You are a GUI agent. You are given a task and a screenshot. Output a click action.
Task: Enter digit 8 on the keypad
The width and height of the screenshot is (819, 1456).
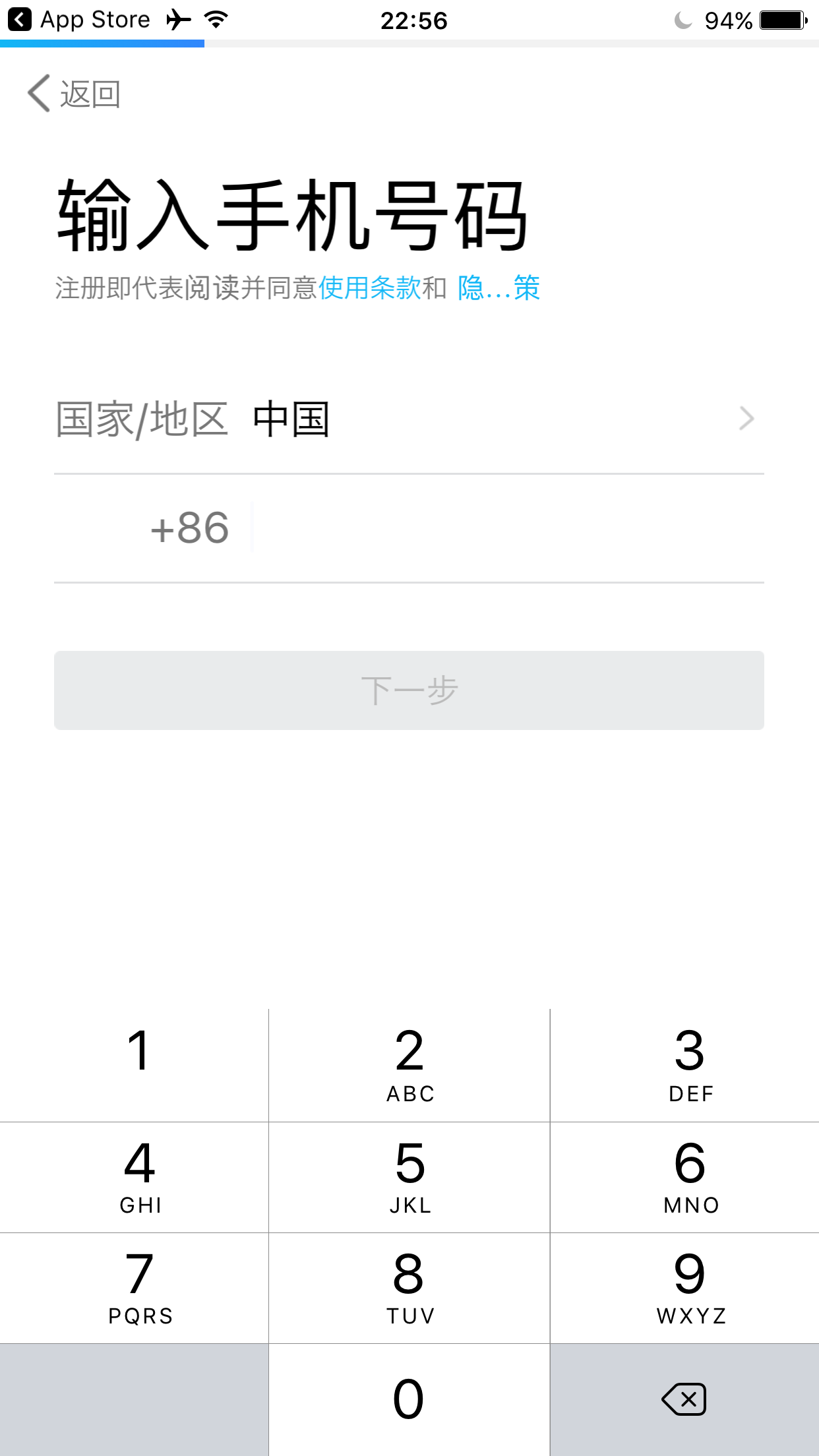tap(409, 1288)
